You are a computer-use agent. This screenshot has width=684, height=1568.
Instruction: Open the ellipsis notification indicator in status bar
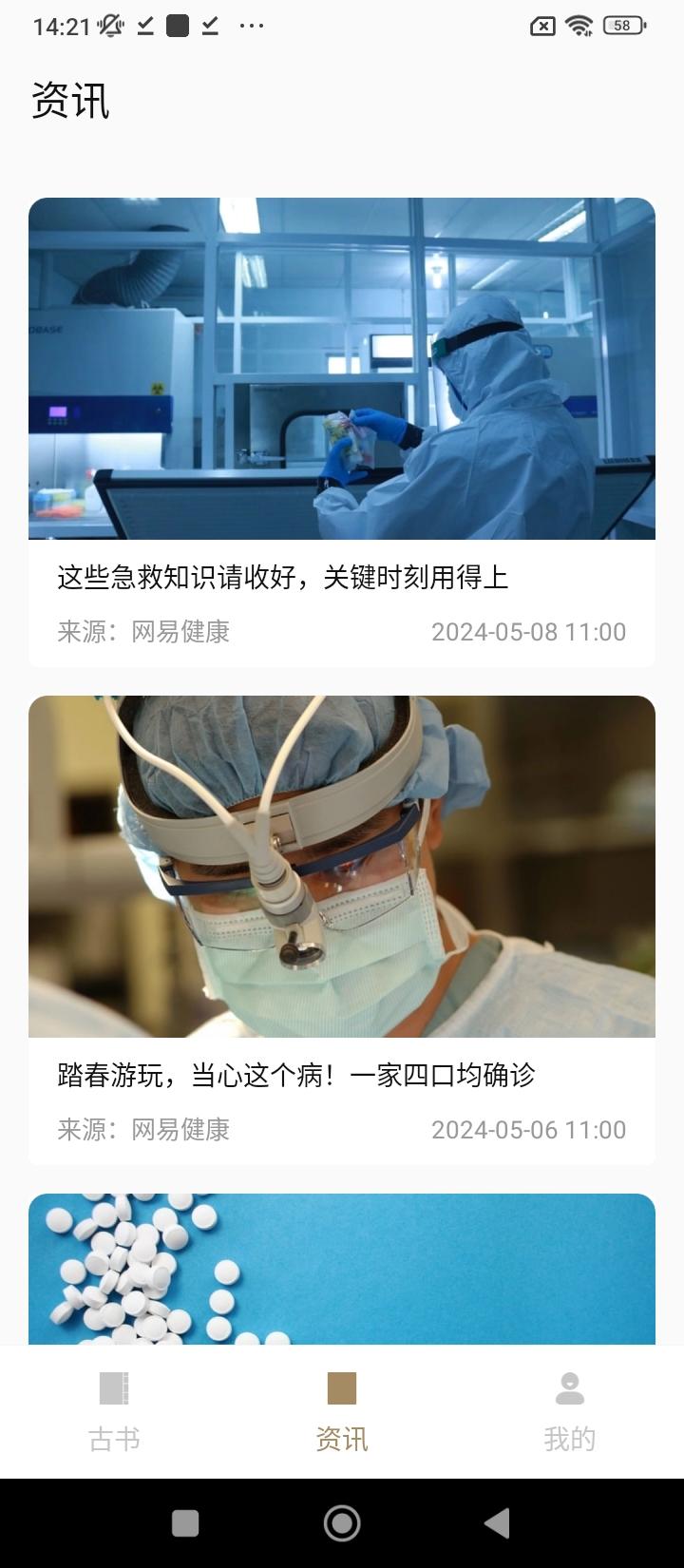pyautogui.click(x=252, y=26)
